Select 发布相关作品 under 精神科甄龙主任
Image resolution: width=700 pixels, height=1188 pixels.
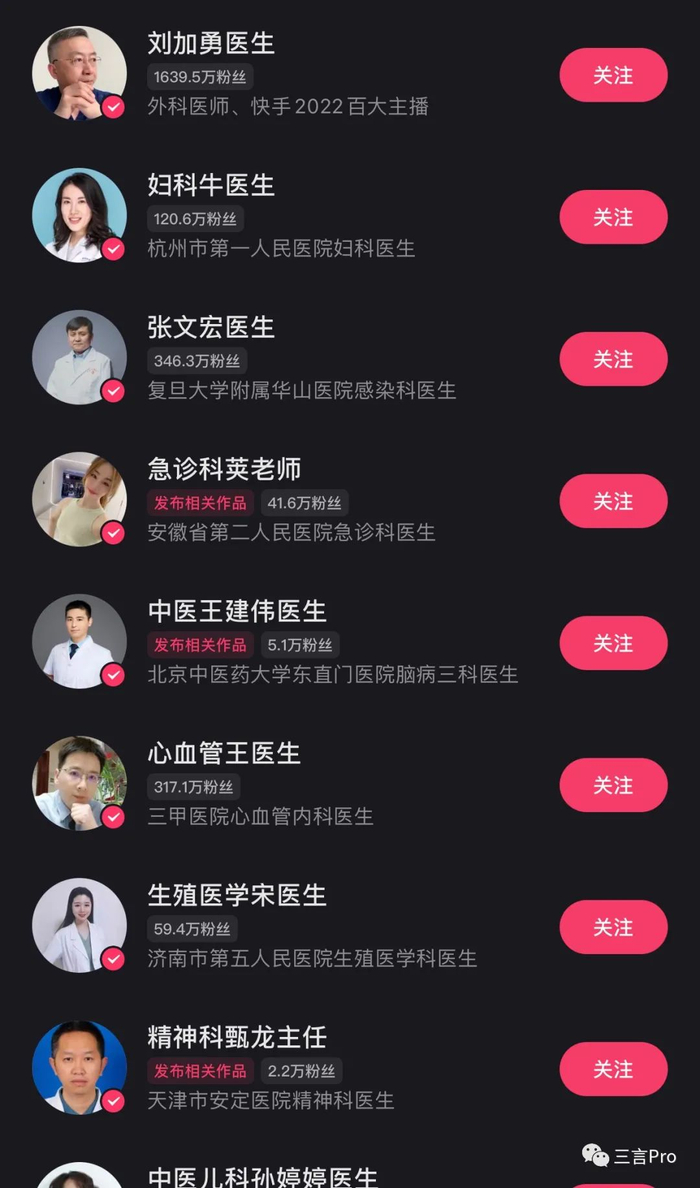point(200,1071)
